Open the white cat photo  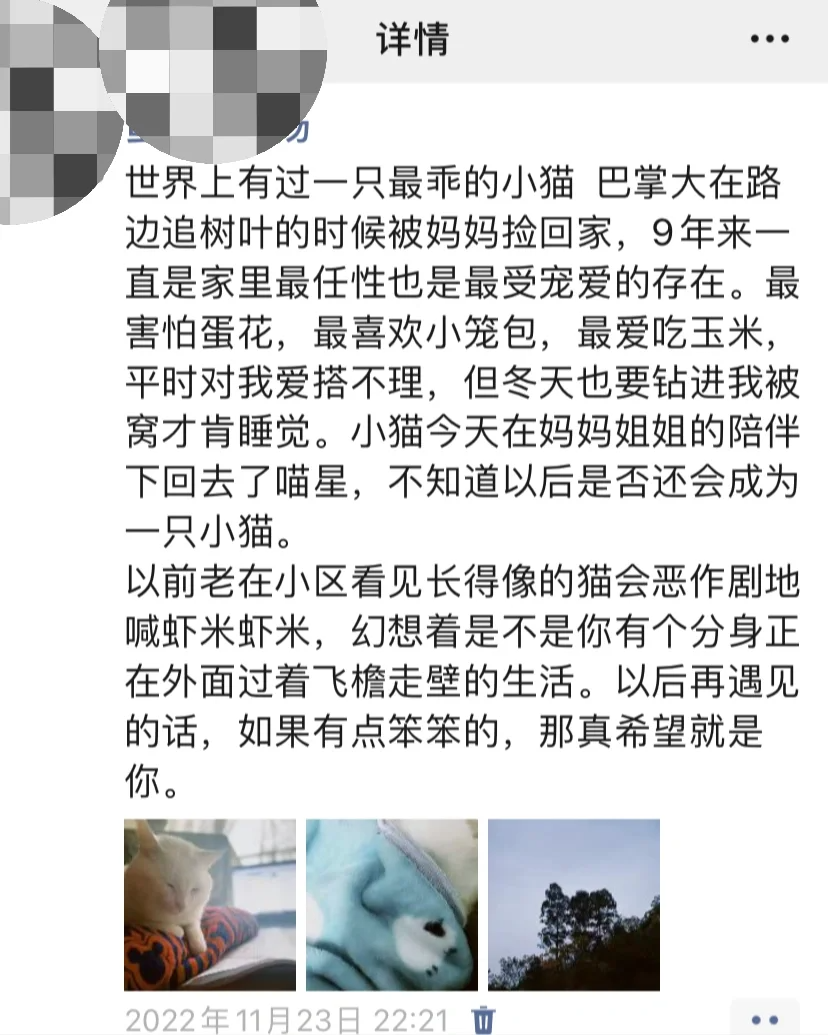tap(210, 905)
